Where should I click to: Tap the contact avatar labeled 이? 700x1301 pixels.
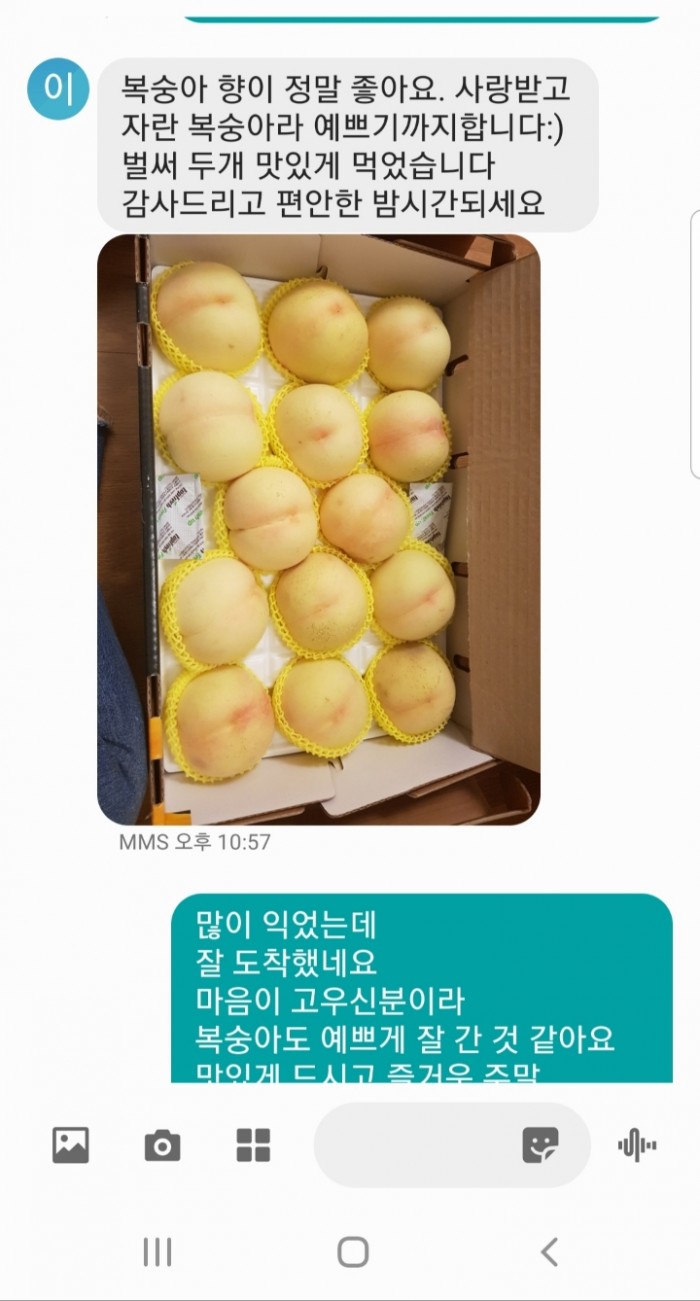pyautogui.click(x=58, y=90)
